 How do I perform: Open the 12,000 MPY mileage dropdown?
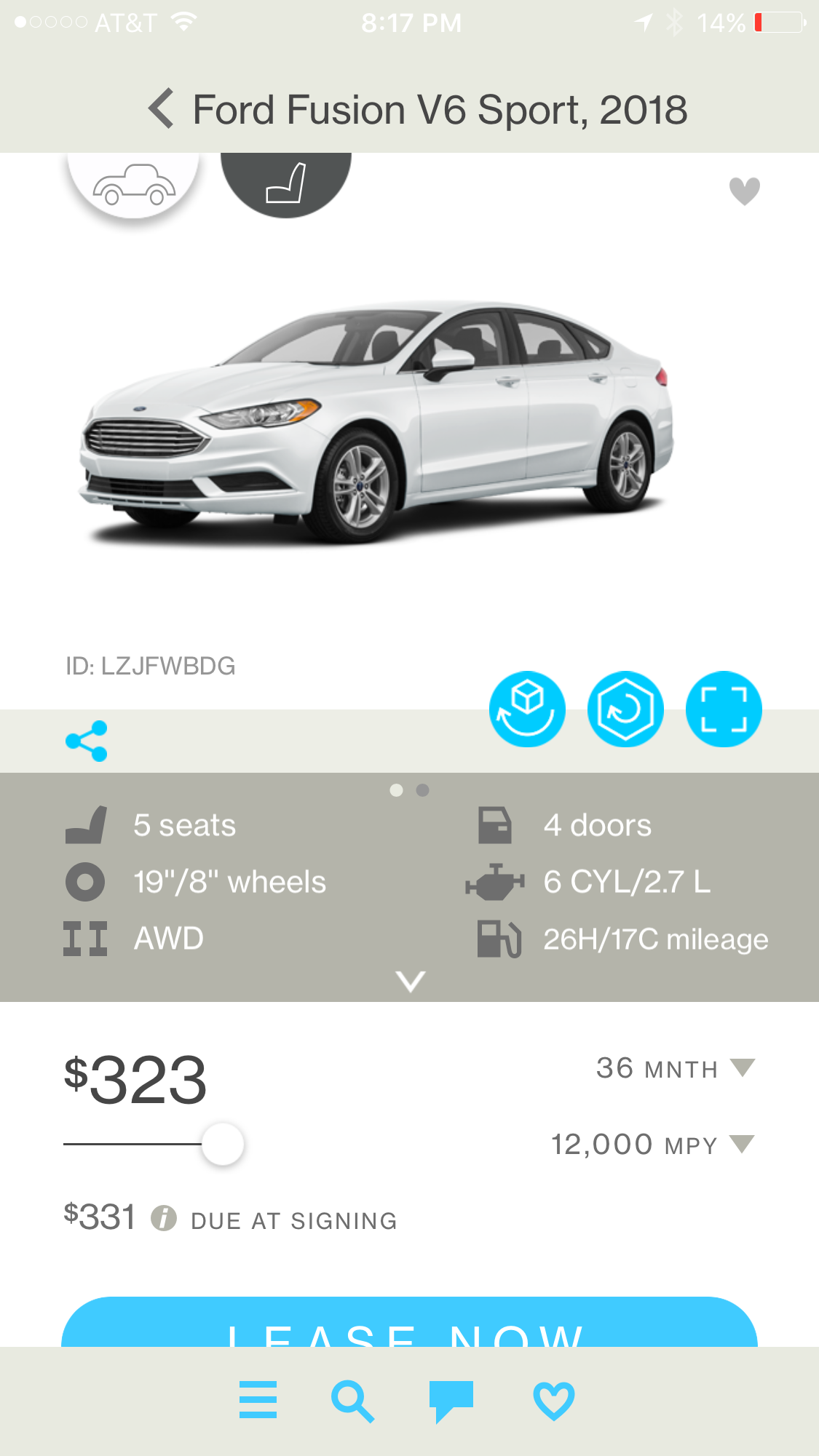tap(652, 1145)
